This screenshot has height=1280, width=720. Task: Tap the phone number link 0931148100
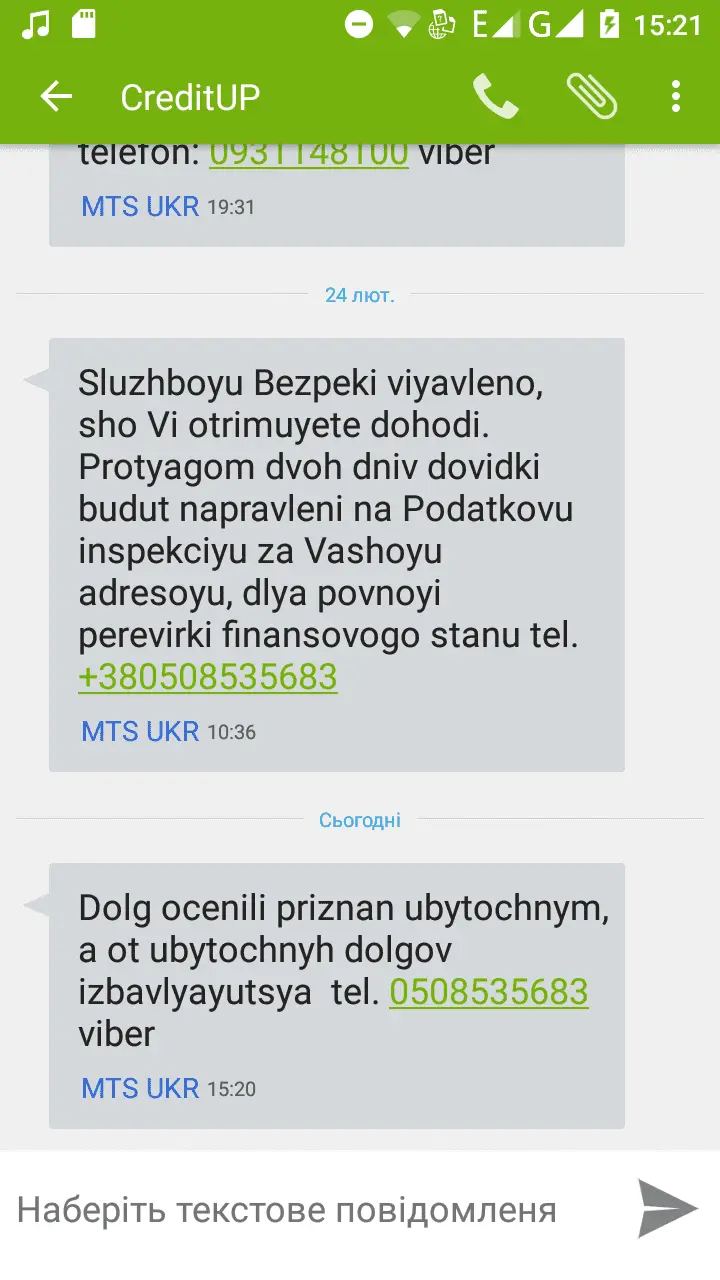coord(308,153)
